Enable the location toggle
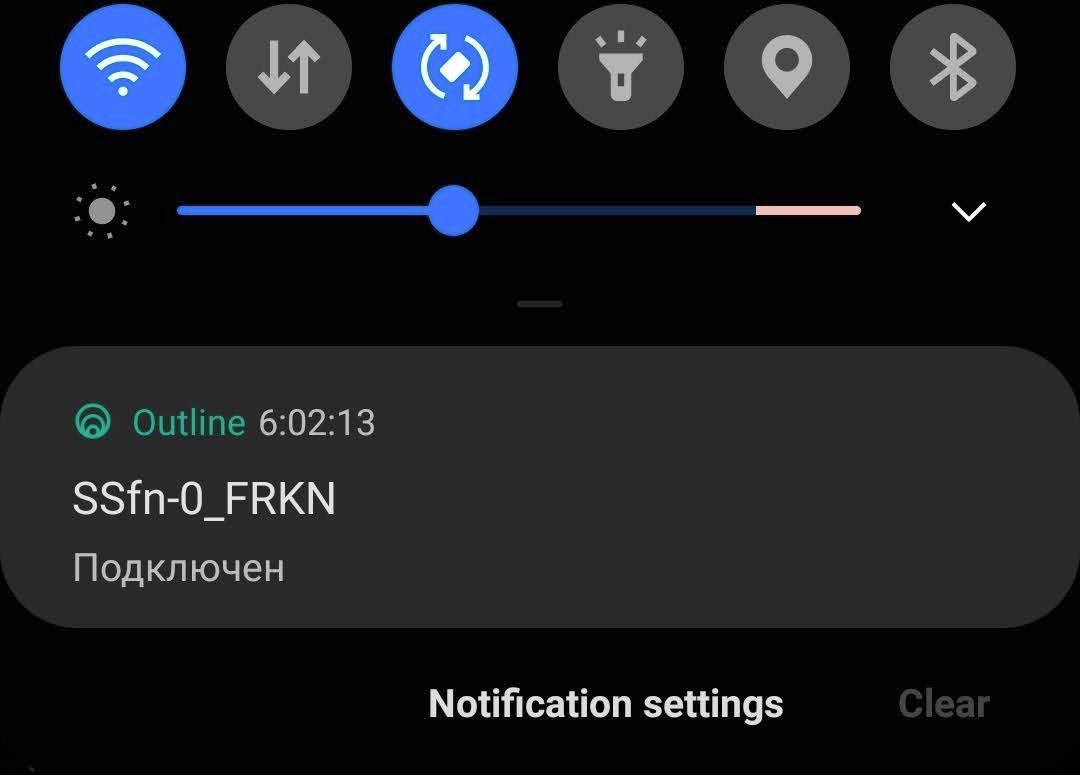This screenshot has height=775, width=1080. 786,68
